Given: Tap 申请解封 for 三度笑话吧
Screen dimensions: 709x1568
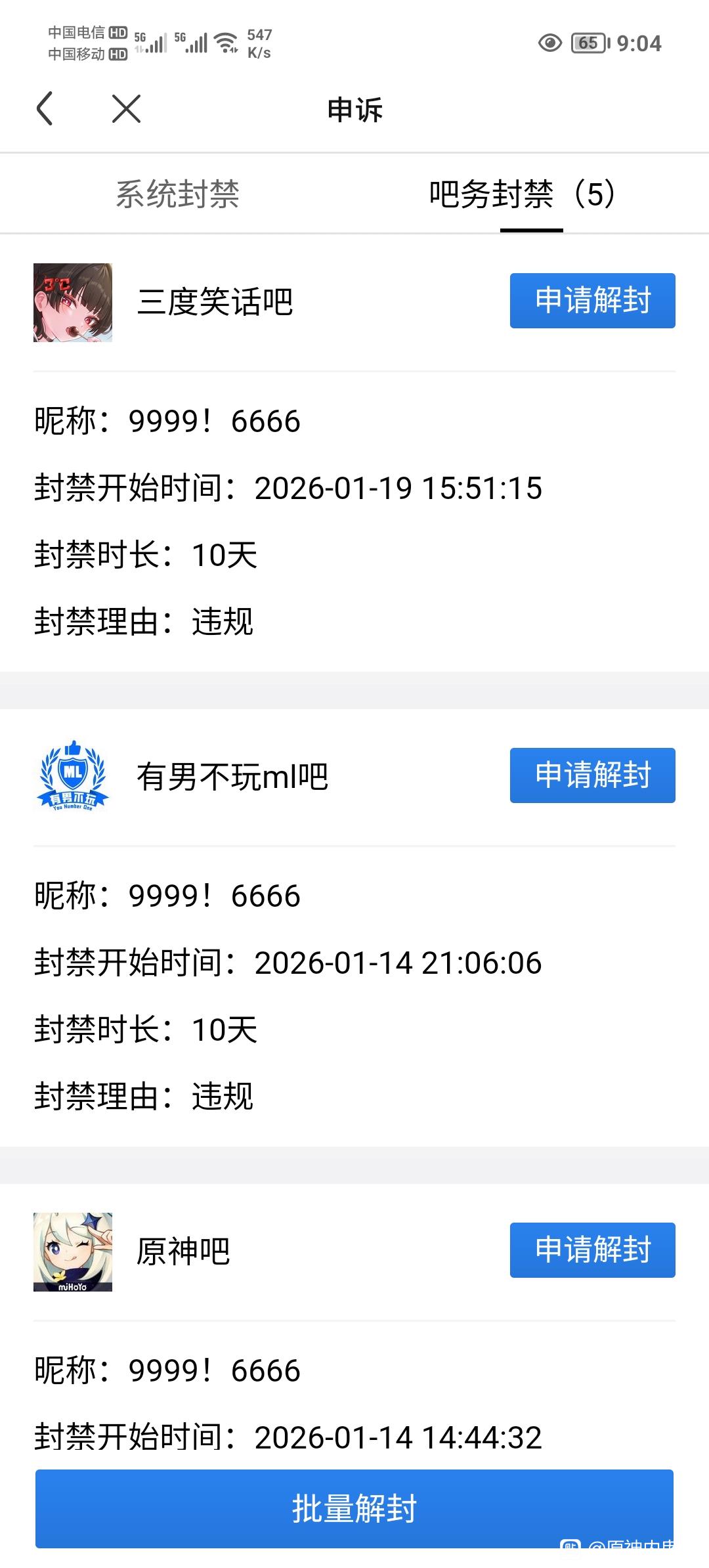Looking at the screenshot, I should point(592,301).
